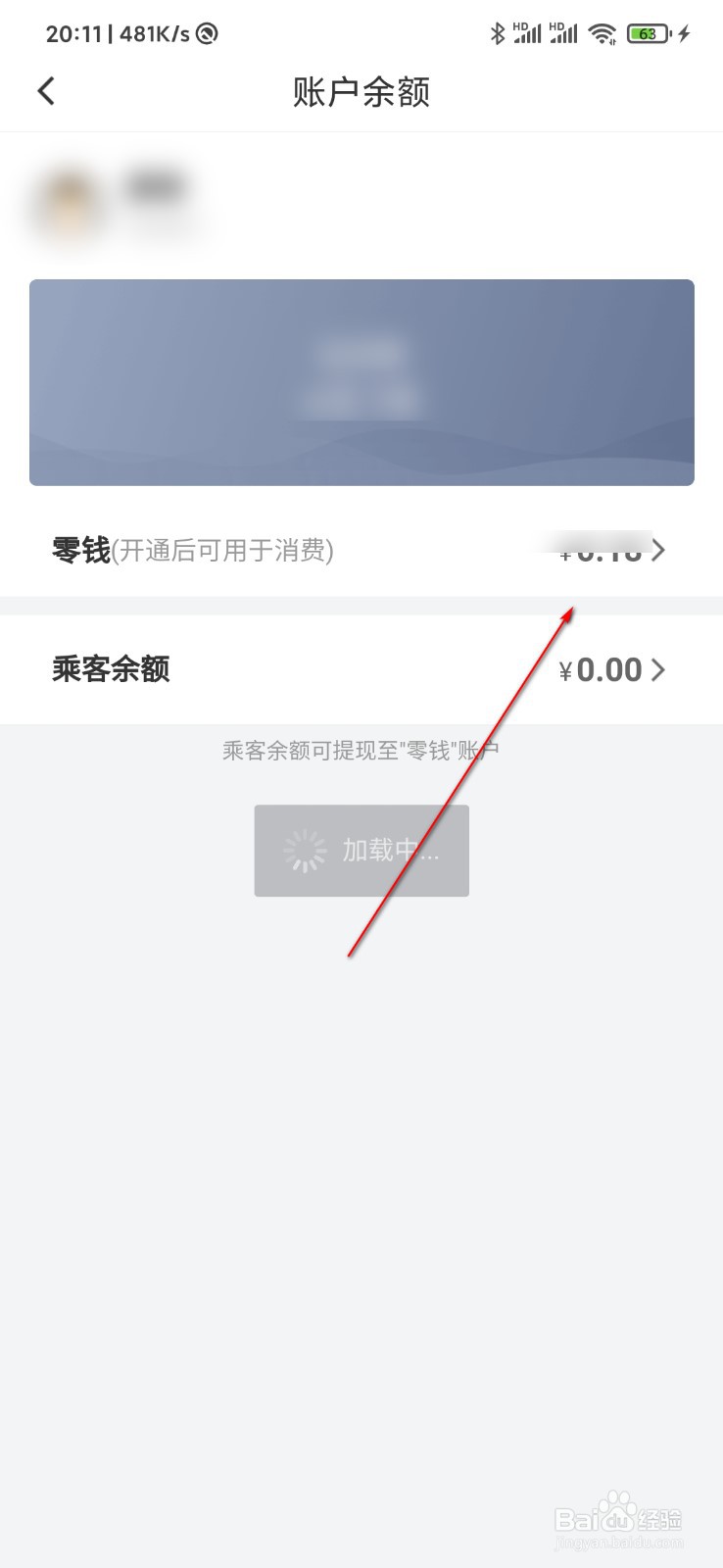The height and width of the screenshot is (1568, 723).
Task: Open the blue balance card banner
Action: click(x=361, y=382)
